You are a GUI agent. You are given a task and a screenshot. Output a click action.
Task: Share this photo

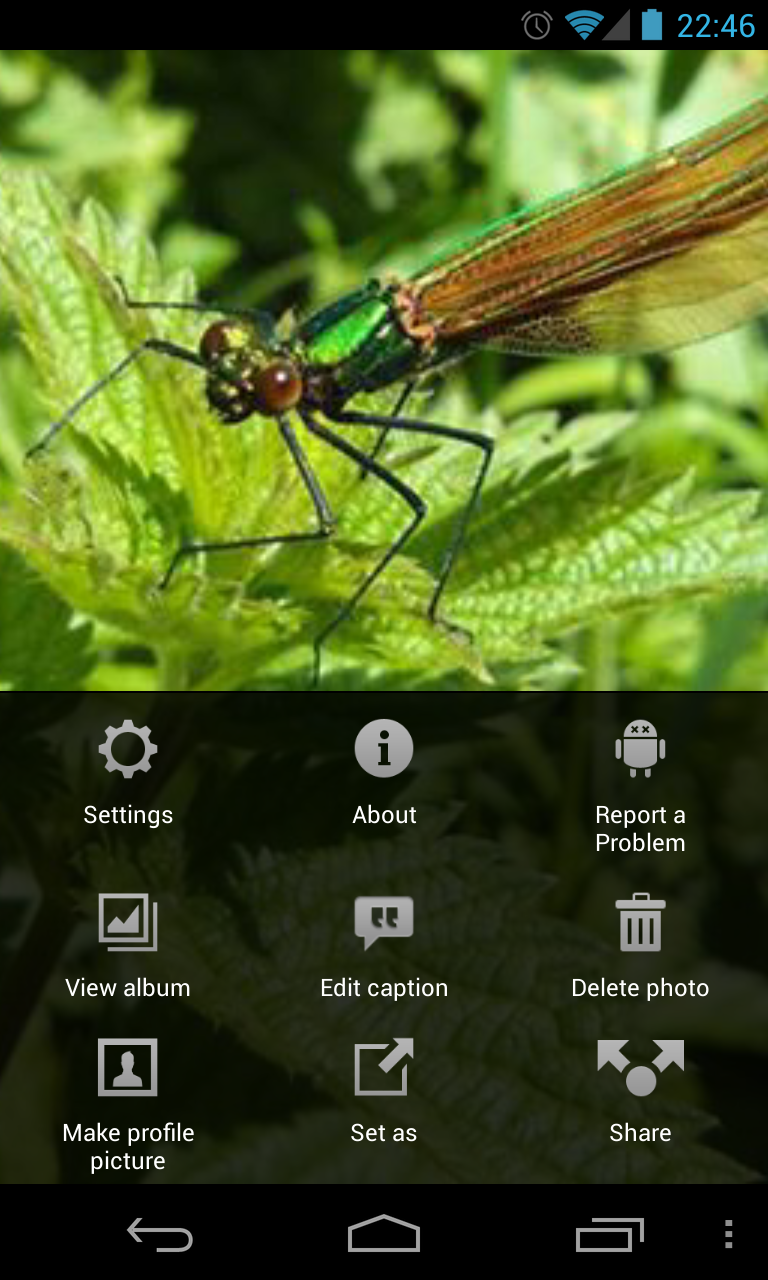[640, 1090]
